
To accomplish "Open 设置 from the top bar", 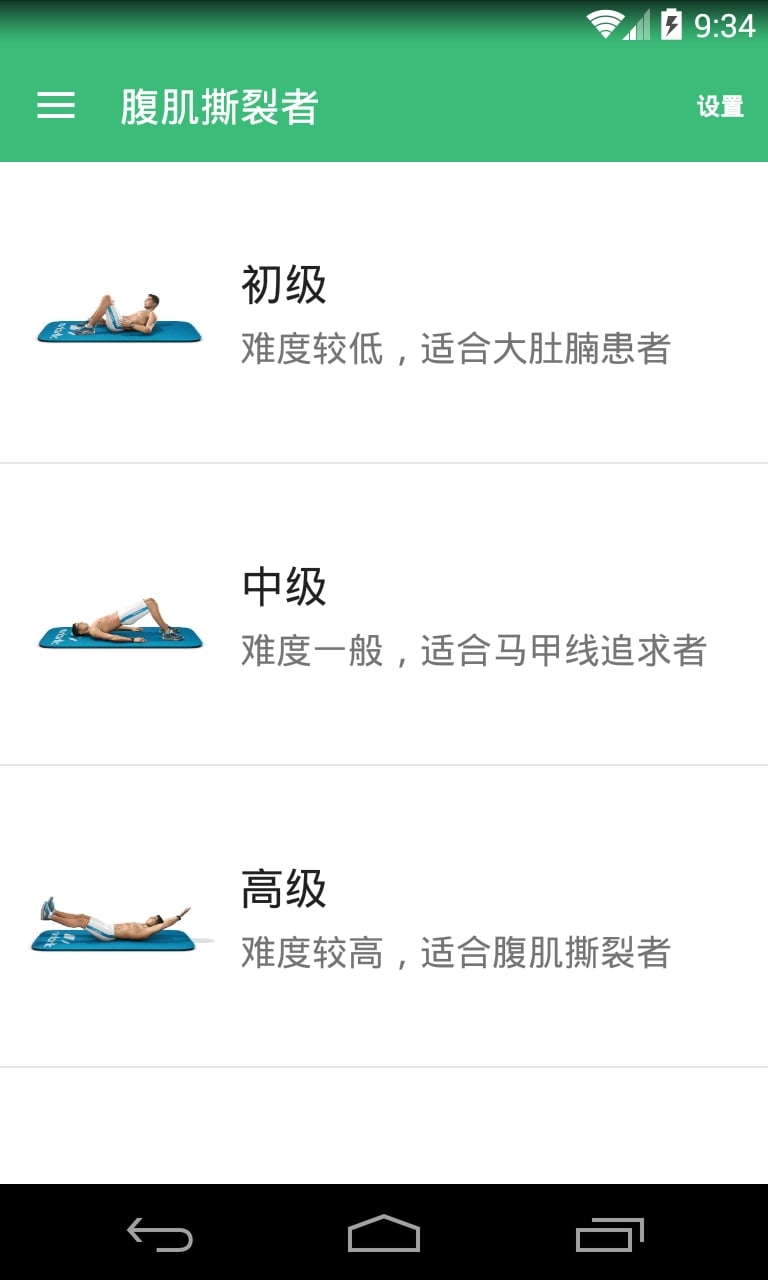I will click(x=720, y=105).
